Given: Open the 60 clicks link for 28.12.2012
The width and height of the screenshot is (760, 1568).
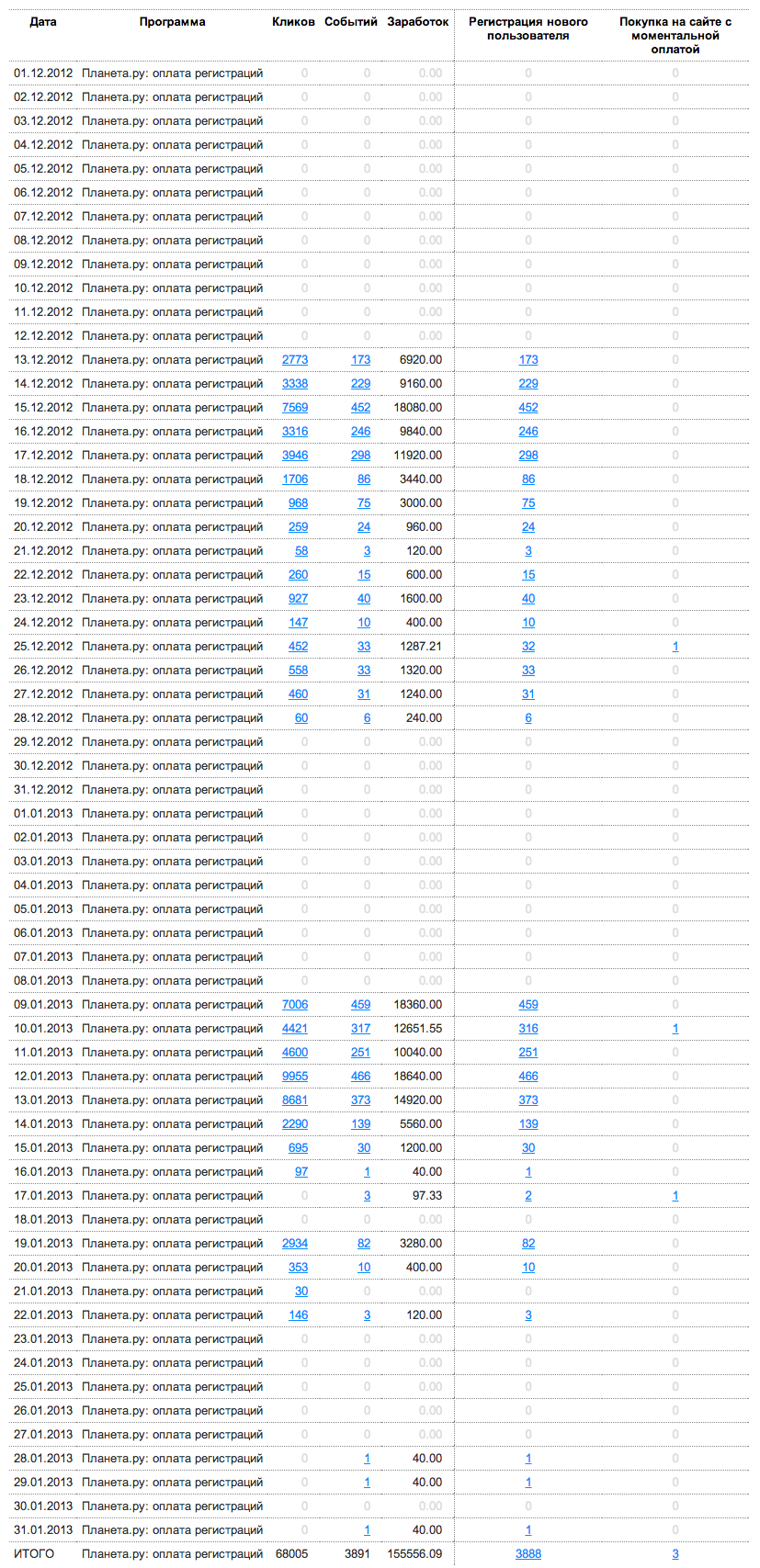Looking at the screenshot, I should pos(301,718).
